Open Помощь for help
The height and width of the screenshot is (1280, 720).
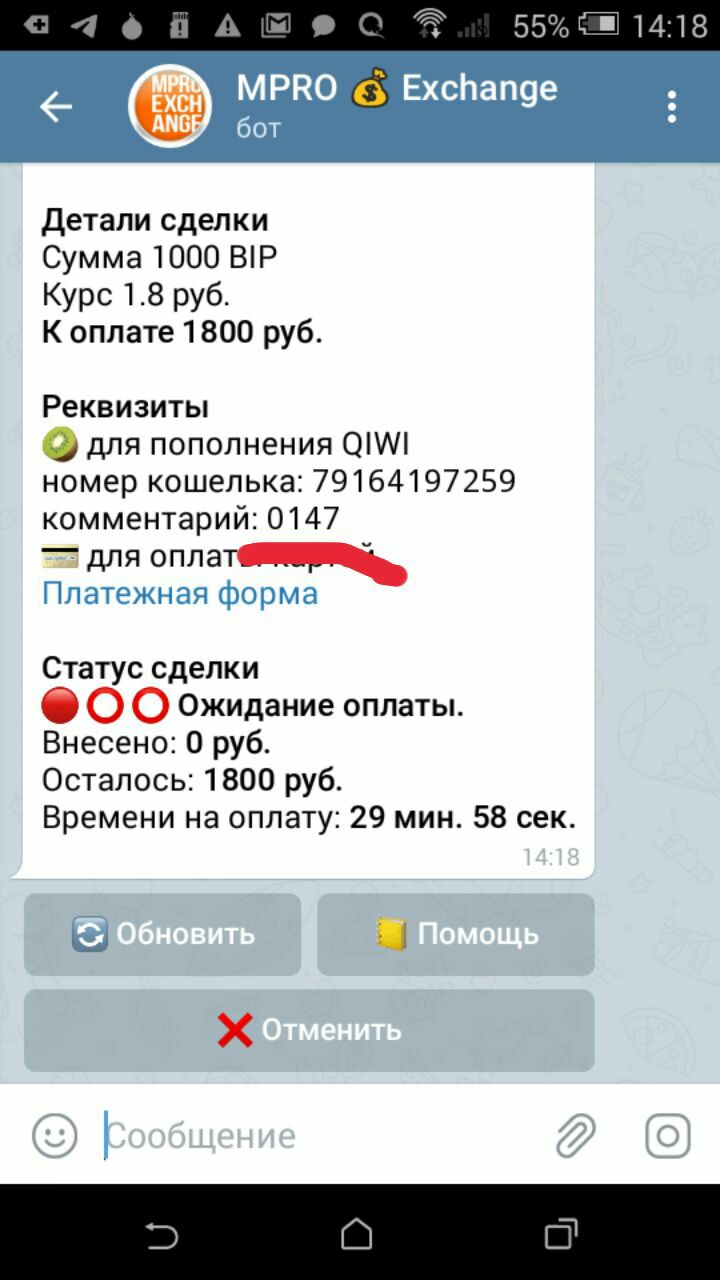pos(456,934)
